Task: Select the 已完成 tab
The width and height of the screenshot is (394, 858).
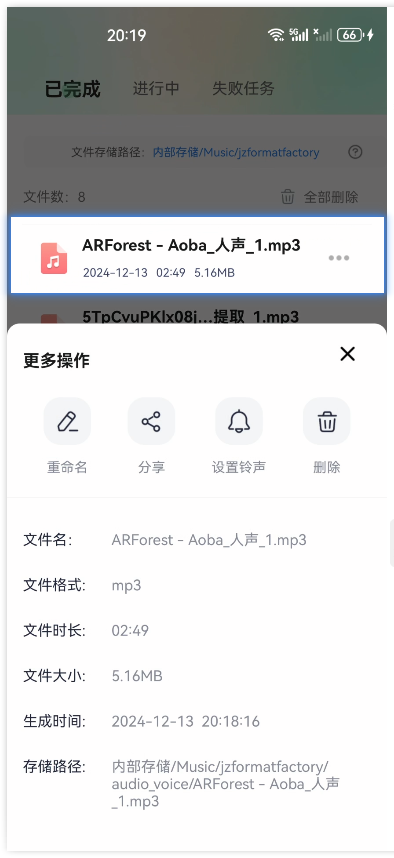Action: pos(72,89)
